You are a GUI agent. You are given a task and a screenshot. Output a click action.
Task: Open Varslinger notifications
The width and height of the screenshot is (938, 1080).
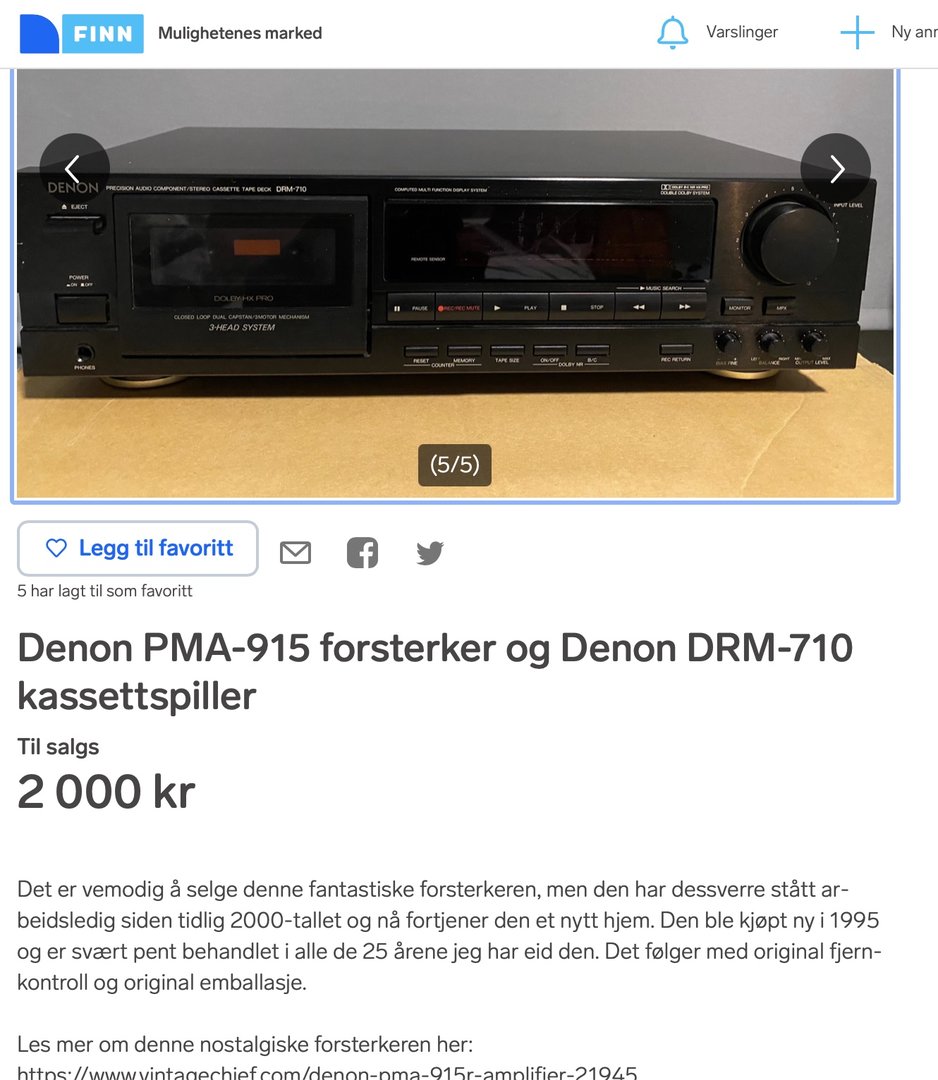tap(717, 32)
